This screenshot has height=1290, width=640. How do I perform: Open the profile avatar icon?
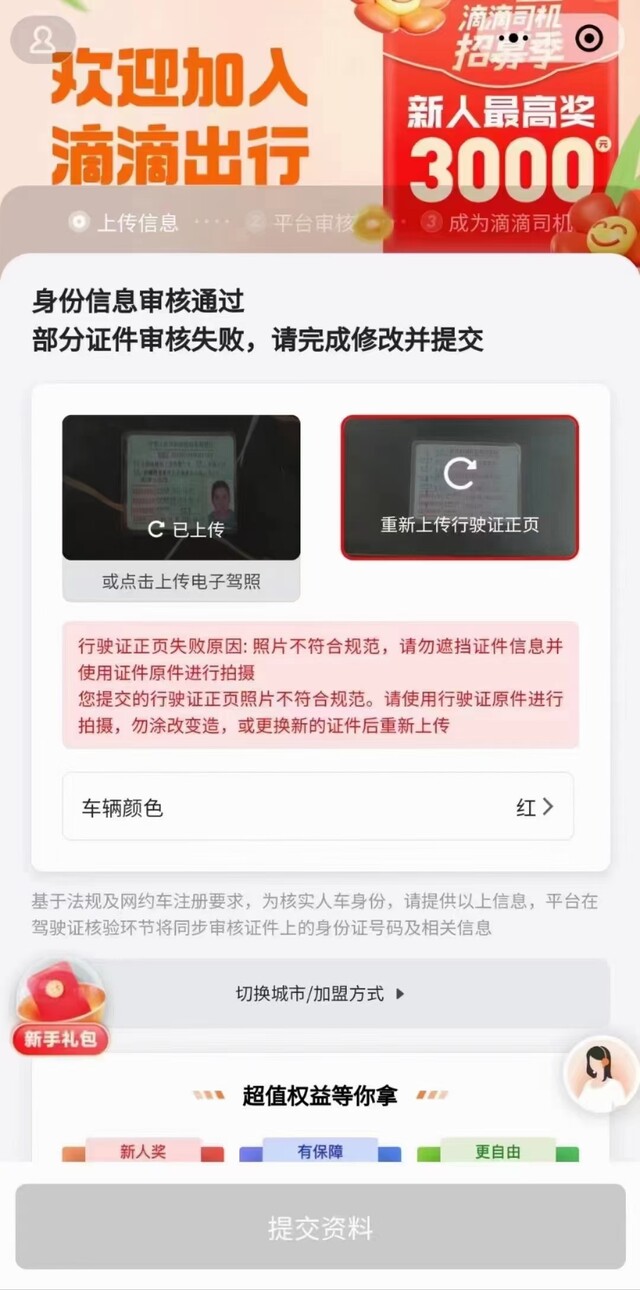coord(43,40)
